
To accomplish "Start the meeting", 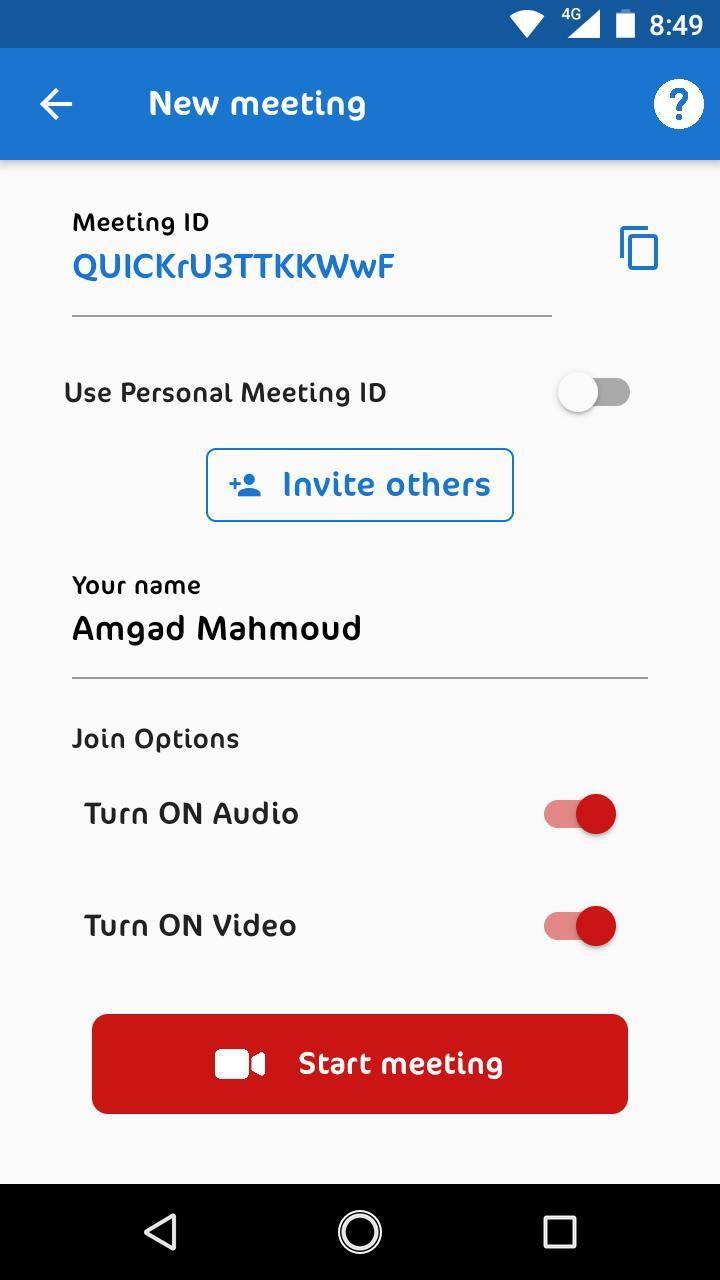I will 359,1063.
